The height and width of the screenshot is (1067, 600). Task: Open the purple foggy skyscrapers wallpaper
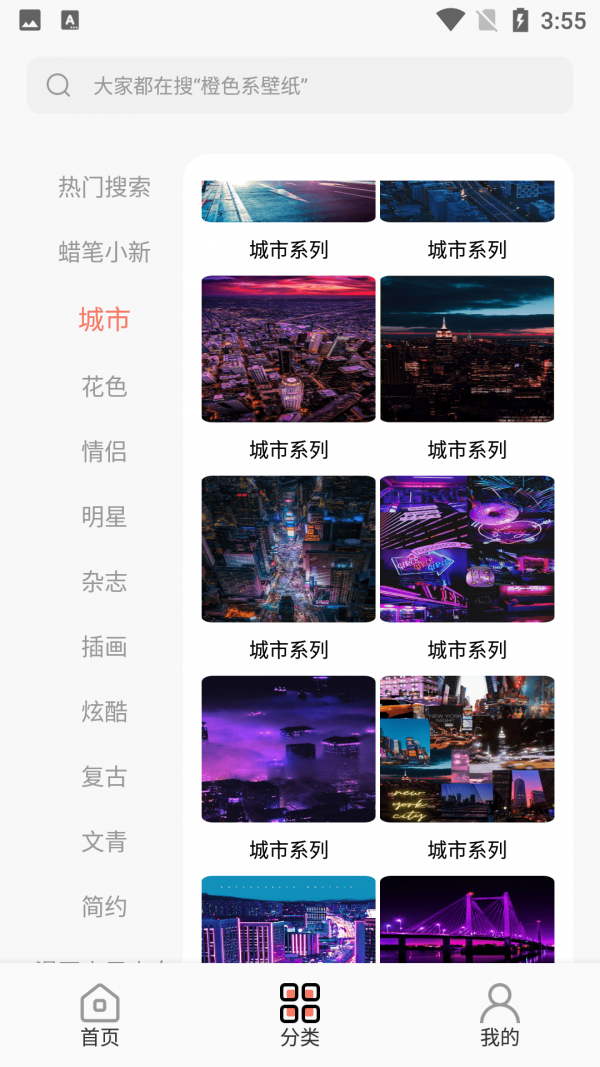point(288,749)
